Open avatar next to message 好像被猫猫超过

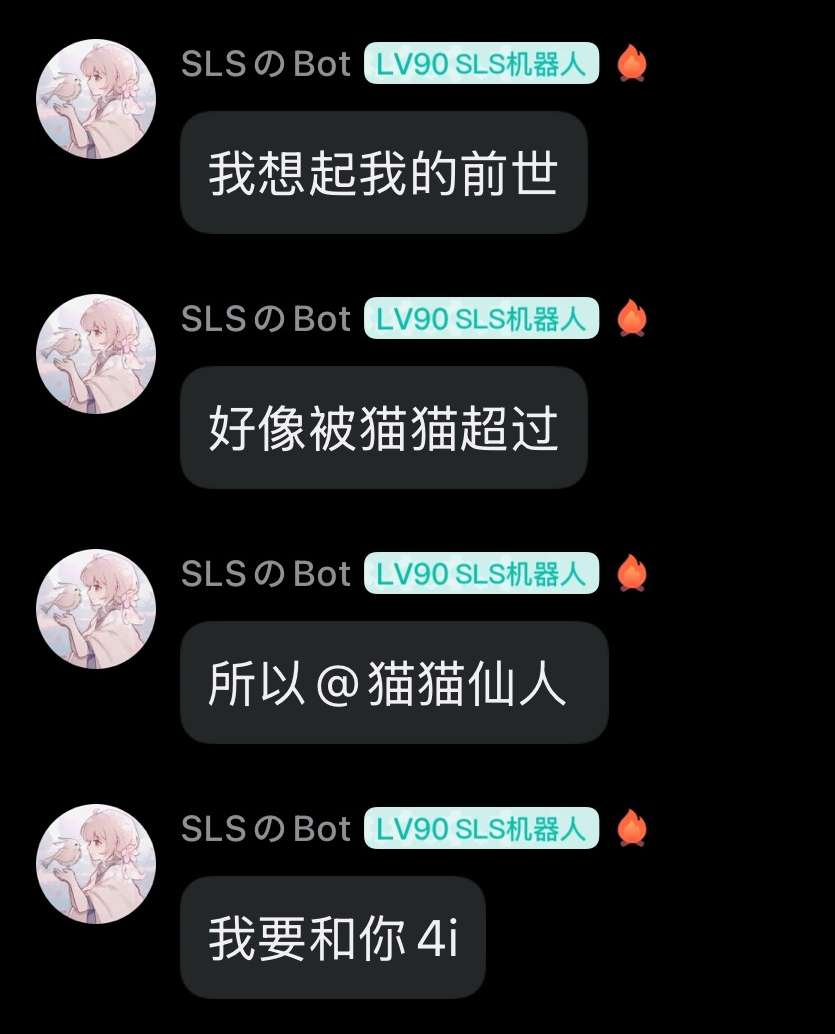point(96,354)
